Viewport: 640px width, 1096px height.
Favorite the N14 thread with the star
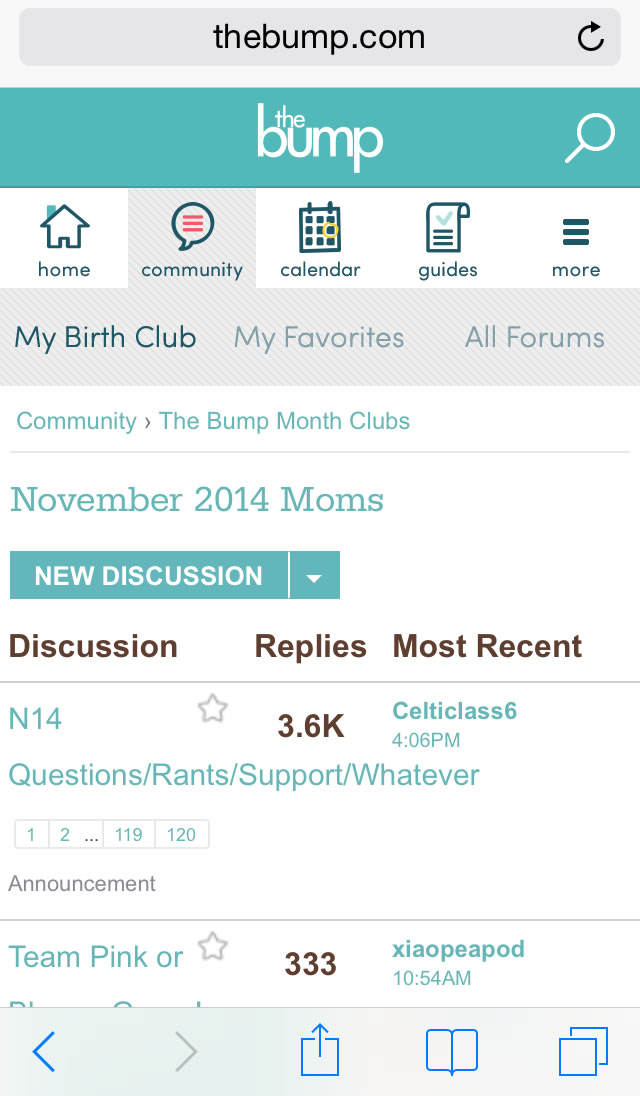(212, 710)
